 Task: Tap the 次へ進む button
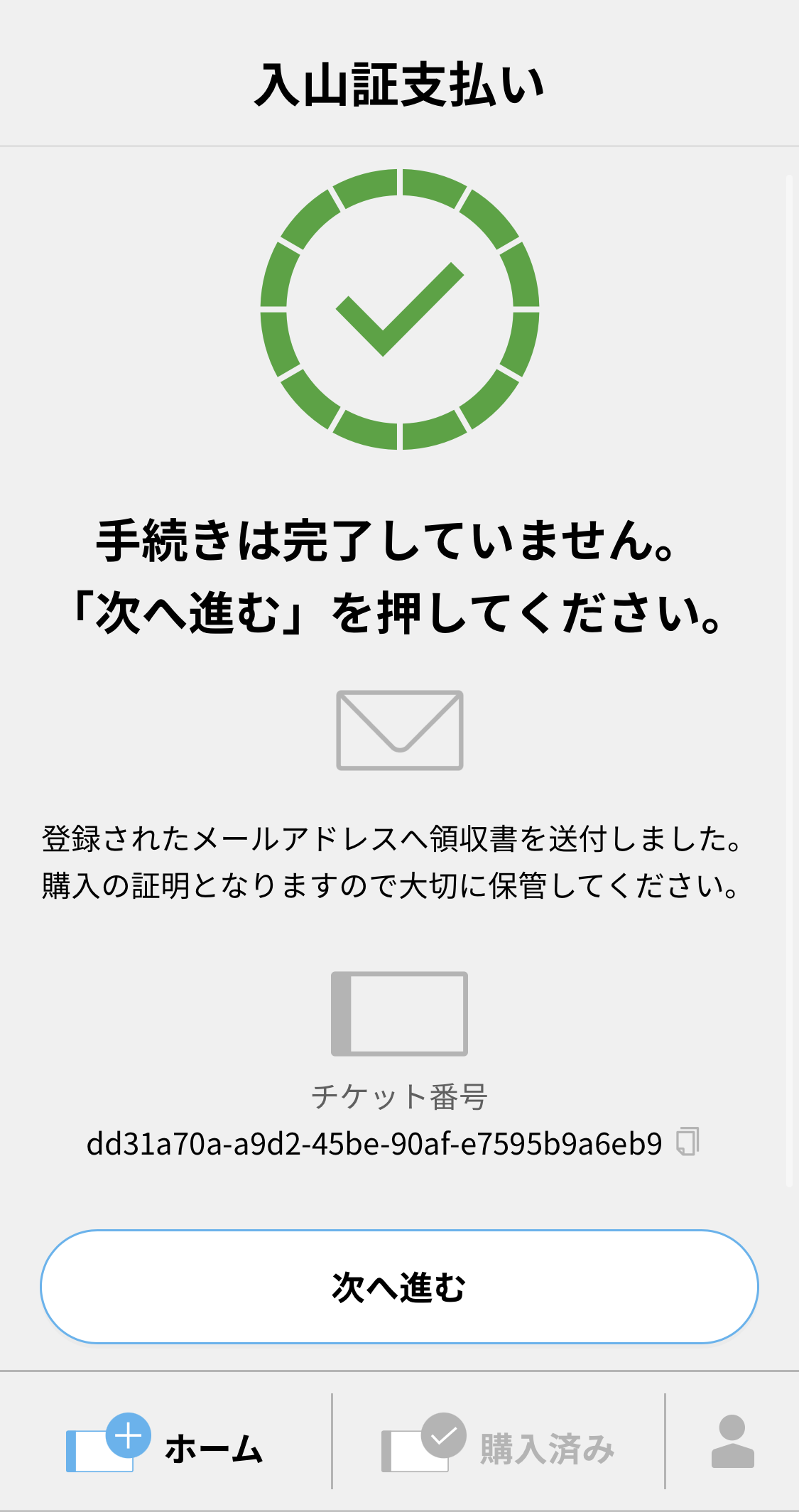399,1287
